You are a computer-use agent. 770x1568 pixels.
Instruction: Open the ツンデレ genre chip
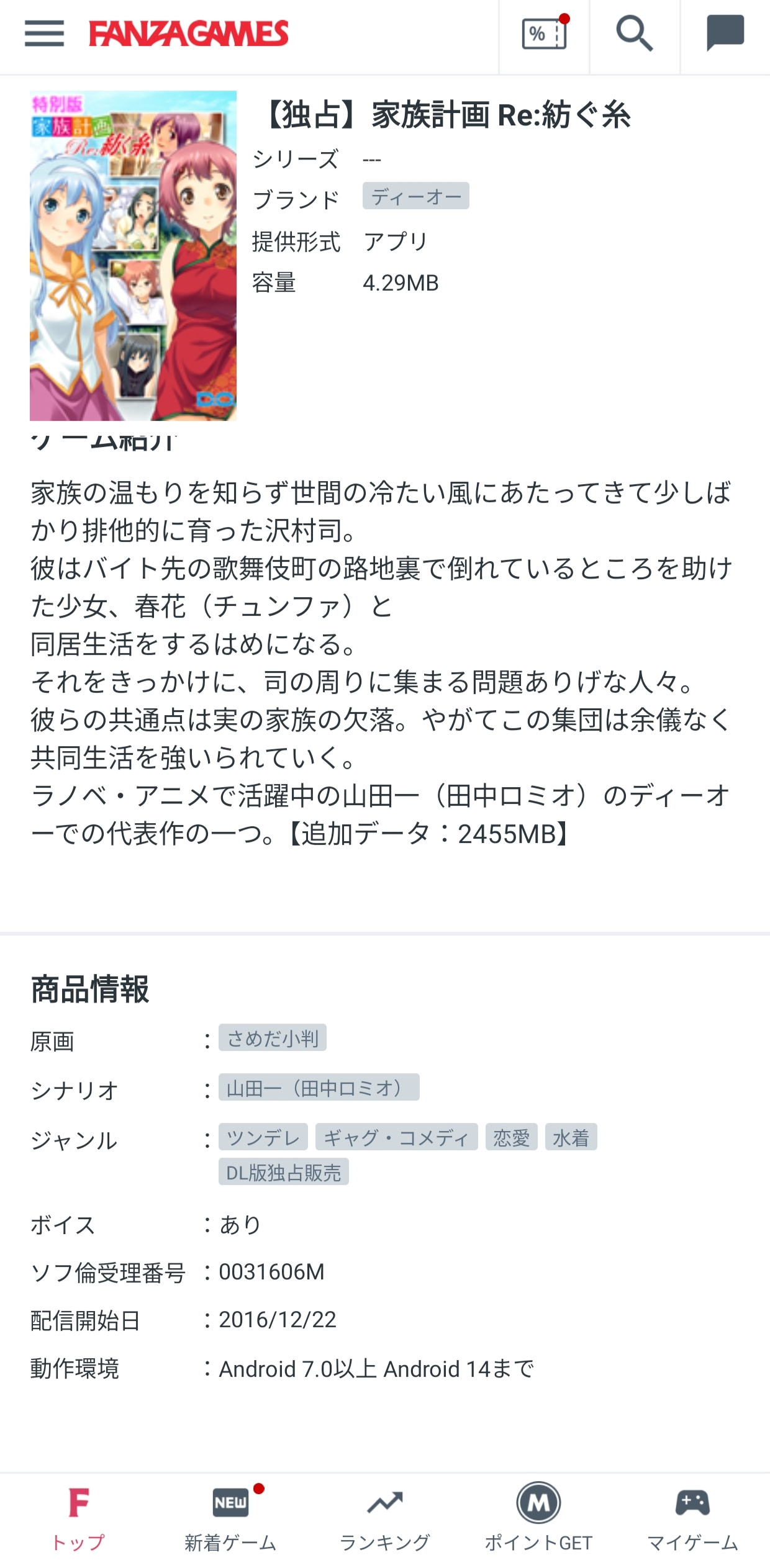point(263,1137)
